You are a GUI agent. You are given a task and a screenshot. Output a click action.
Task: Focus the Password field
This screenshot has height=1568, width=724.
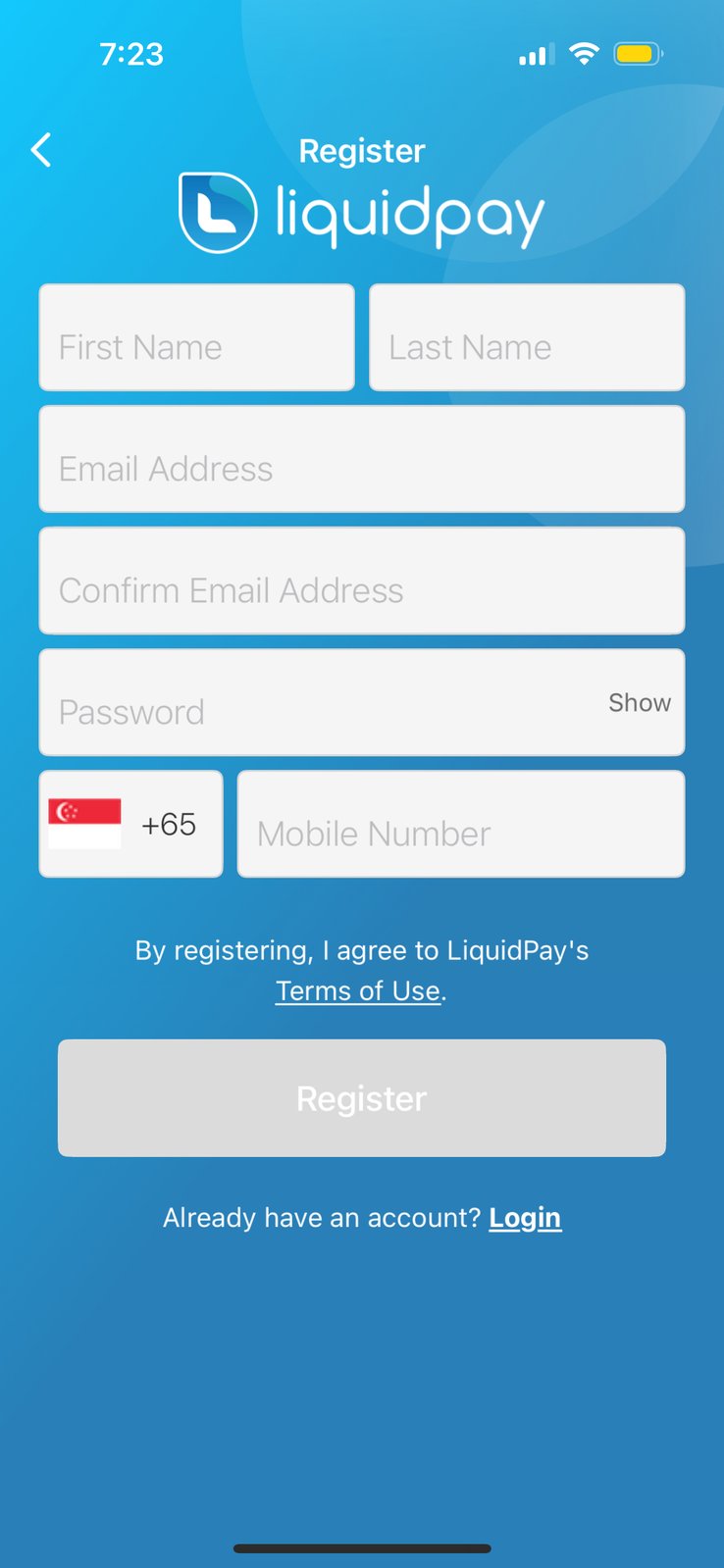pos(294,702)
